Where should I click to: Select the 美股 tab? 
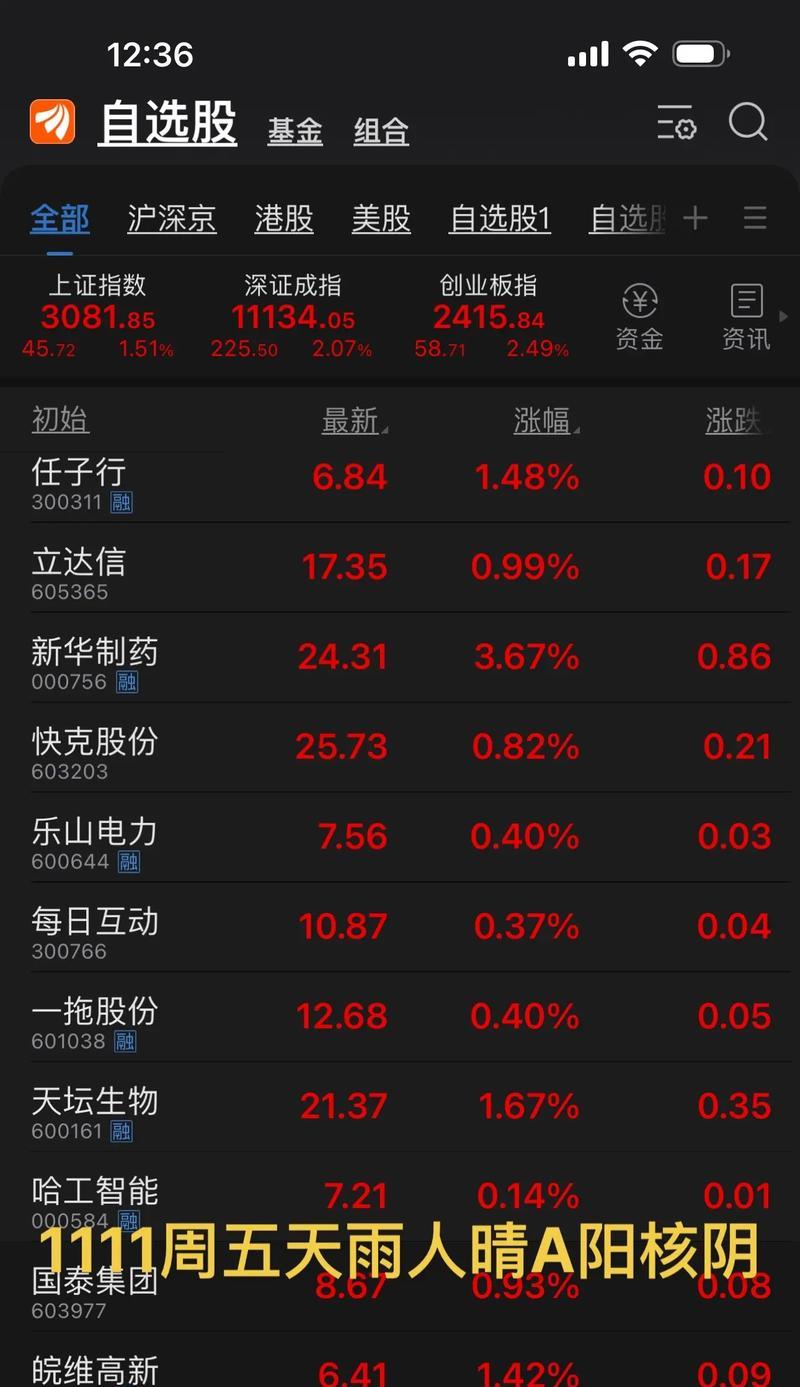[x=381, y=219]
